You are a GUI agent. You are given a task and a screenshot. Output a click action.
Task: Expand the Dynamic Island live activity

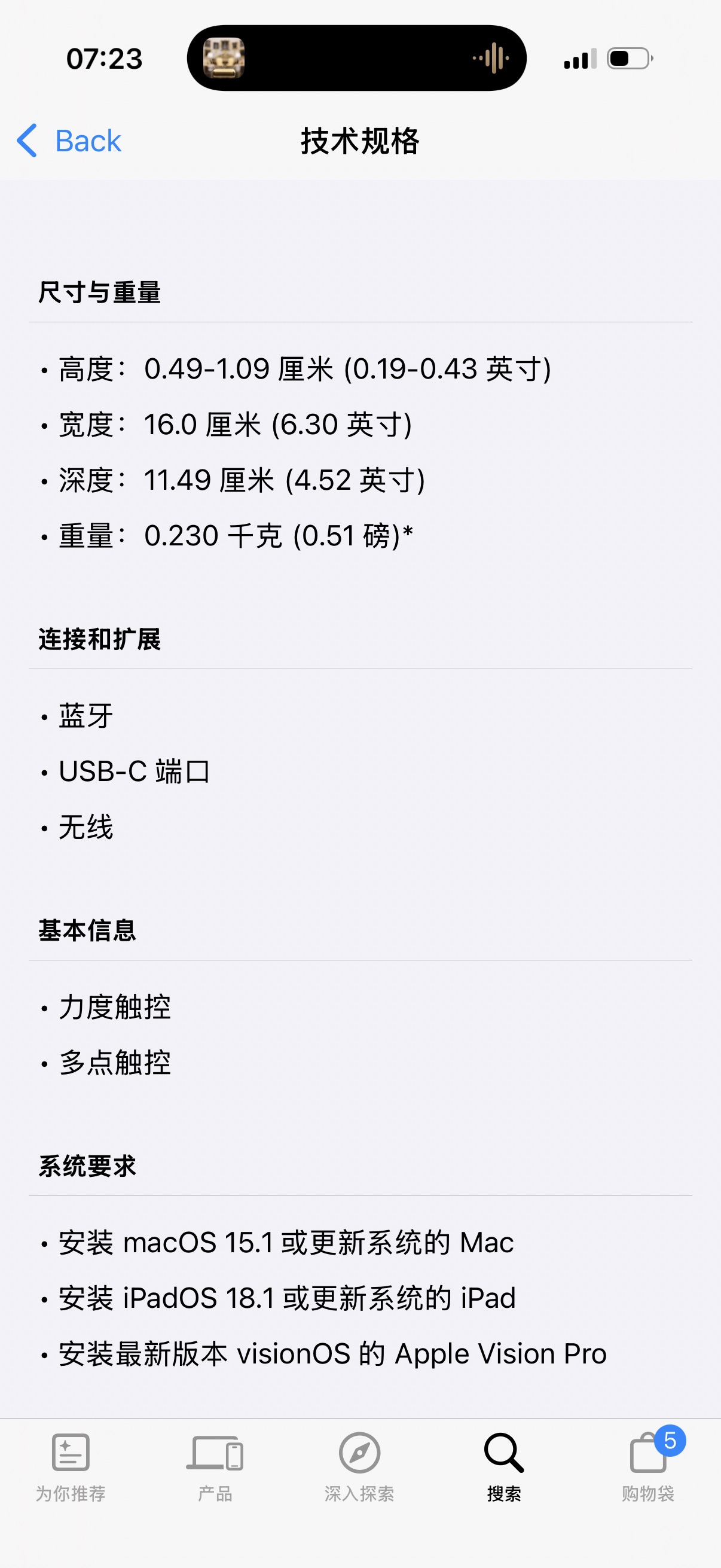(x=356, y=59)
